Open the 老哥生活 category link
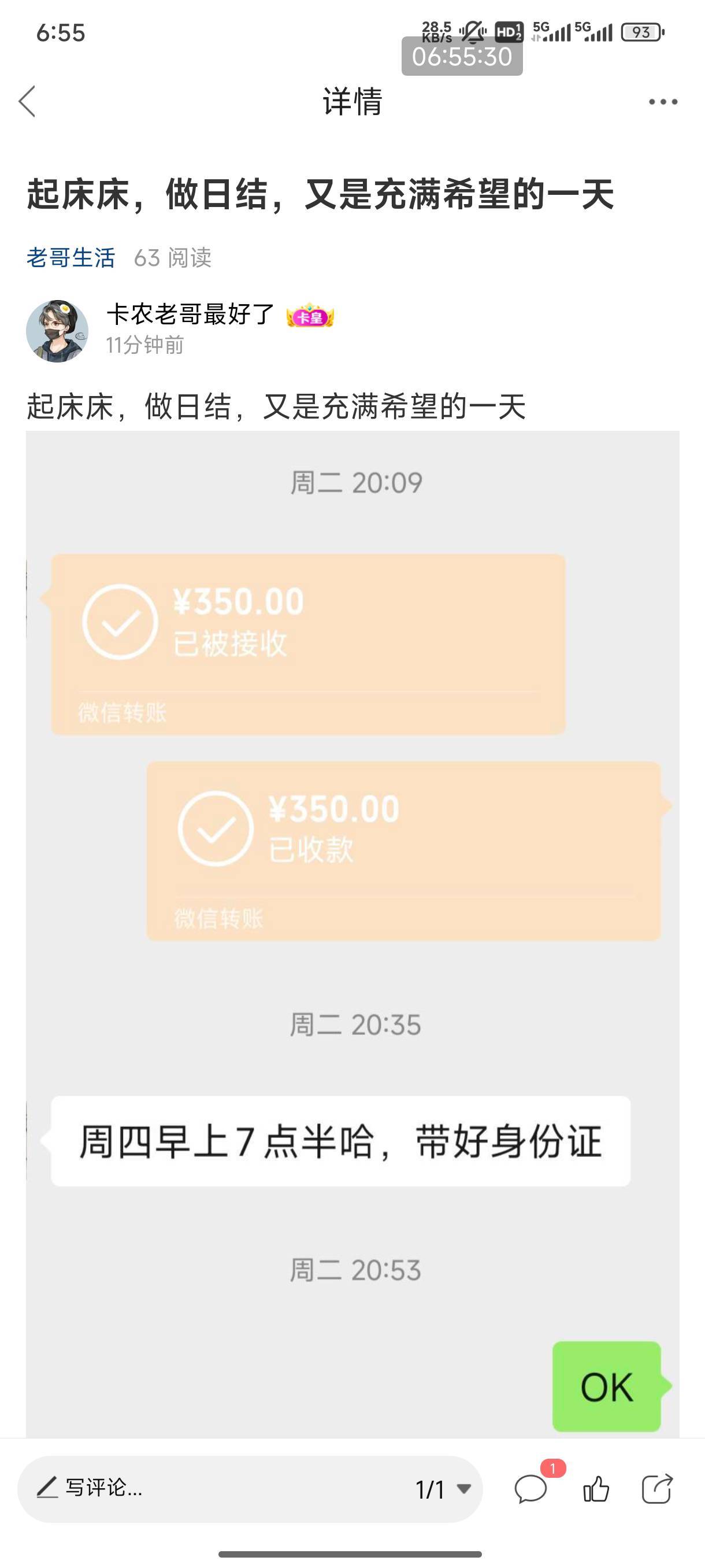Viewport: 705px width, 1568px height. pyautogui.click(x=70, y=258)
